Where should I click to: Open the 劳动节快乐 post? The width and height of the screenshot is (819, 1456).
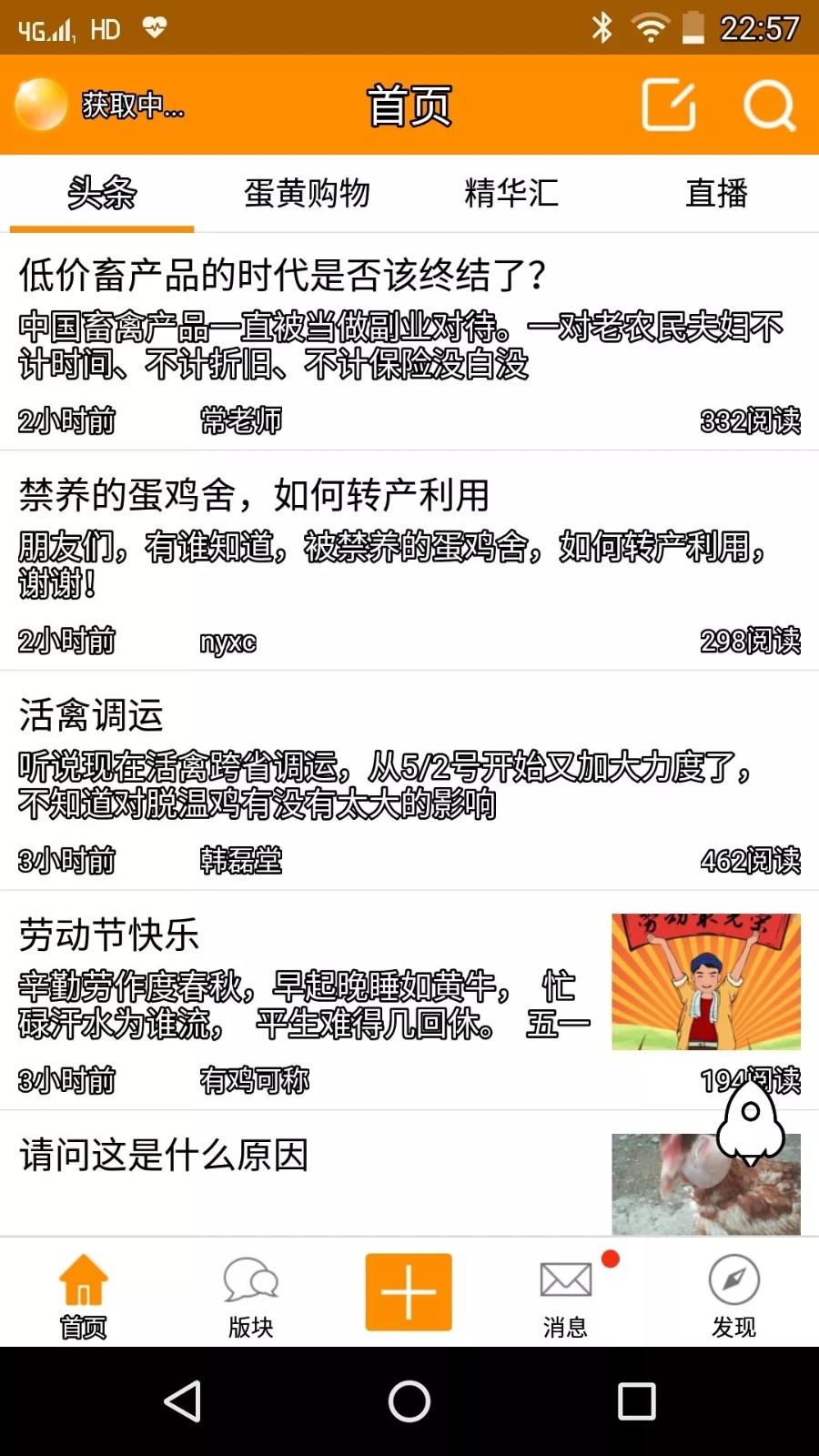[x=109, y=935]
